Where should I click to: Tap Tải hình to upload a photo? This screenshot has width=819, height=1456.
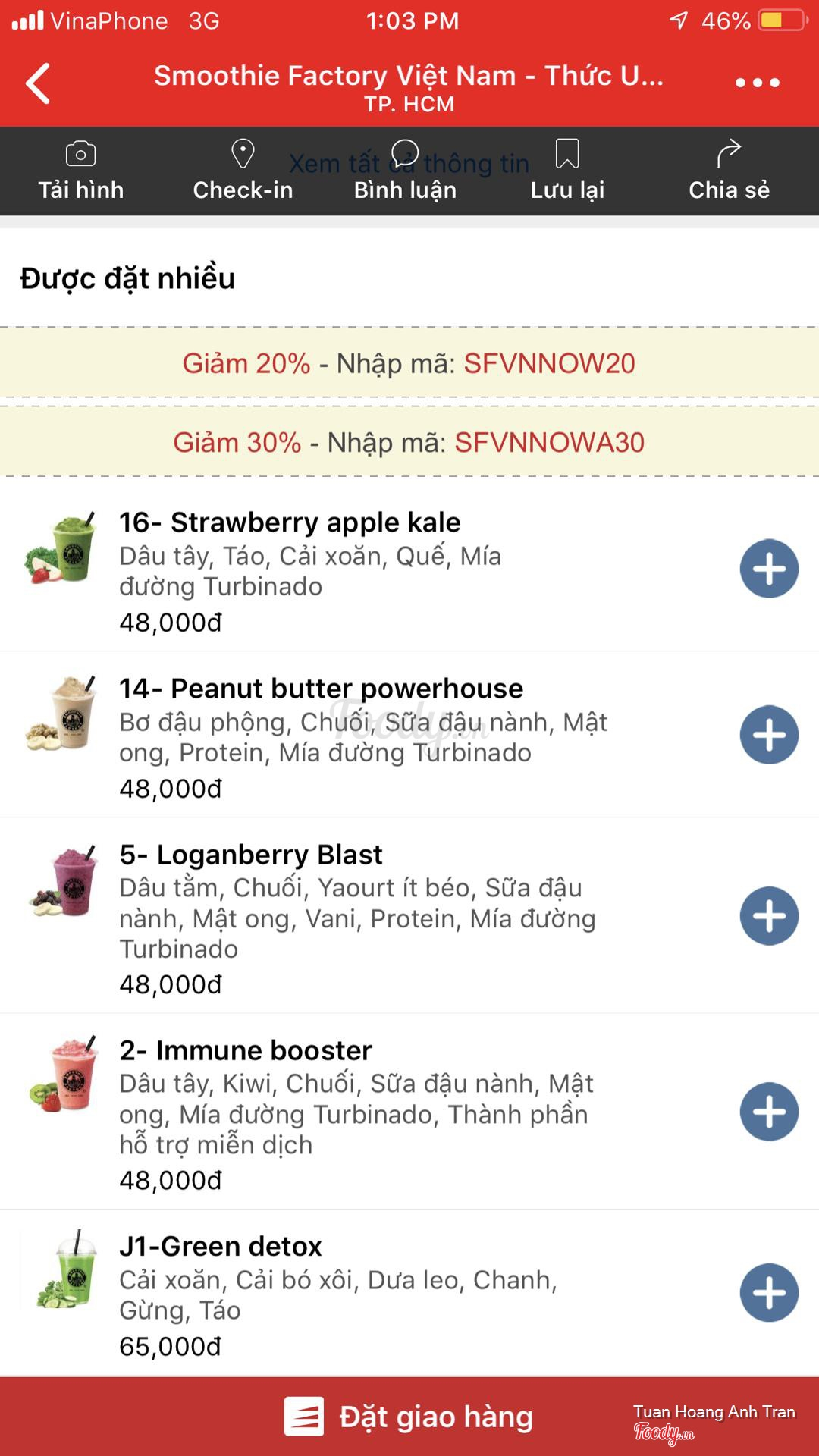tap(81, 171)
